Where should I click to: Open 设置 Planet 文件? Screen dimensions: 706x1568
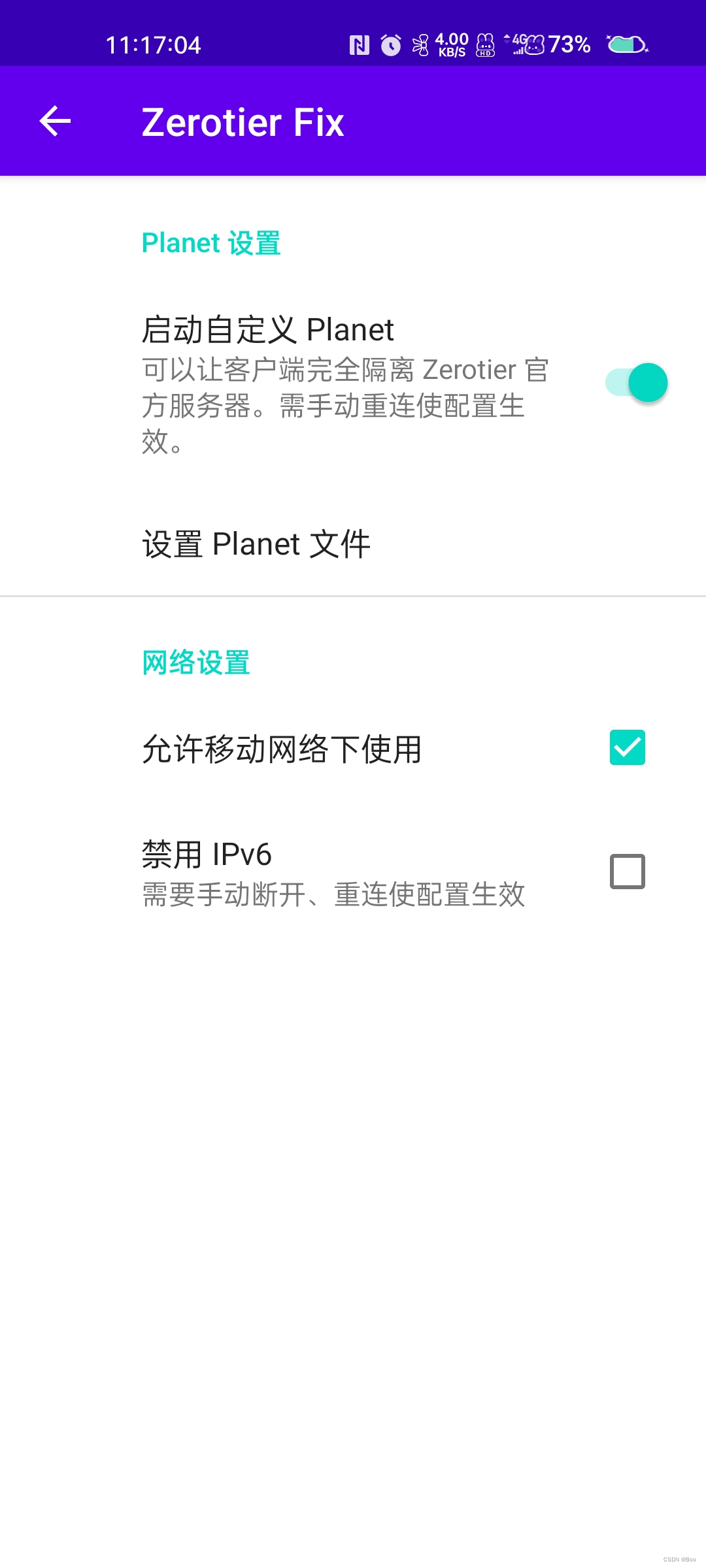coord(257,543)
